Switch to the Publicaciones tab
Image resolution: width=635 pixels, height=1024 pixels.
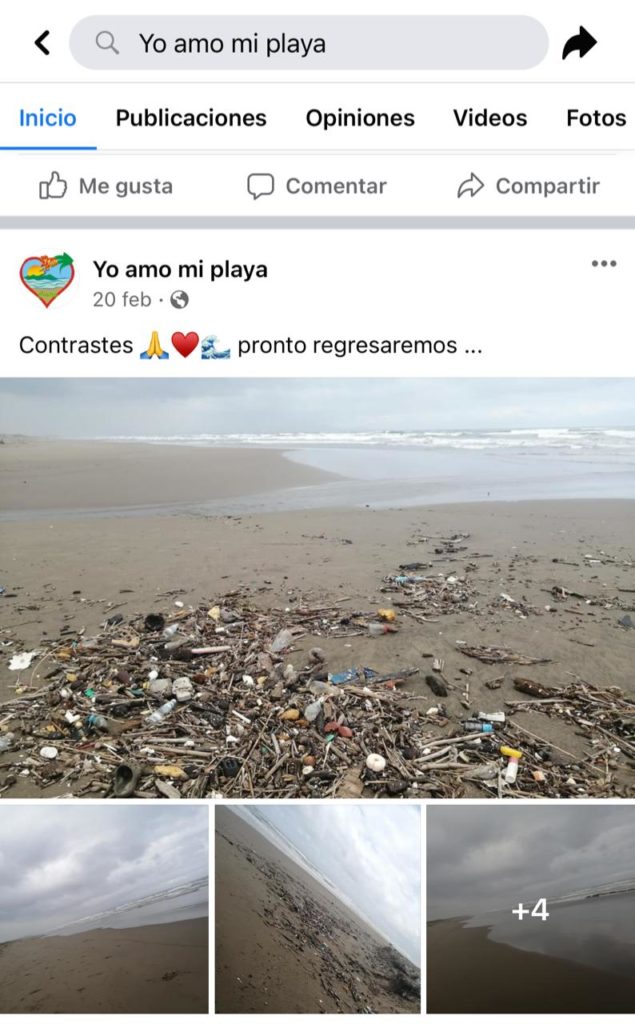pos(191,118)
